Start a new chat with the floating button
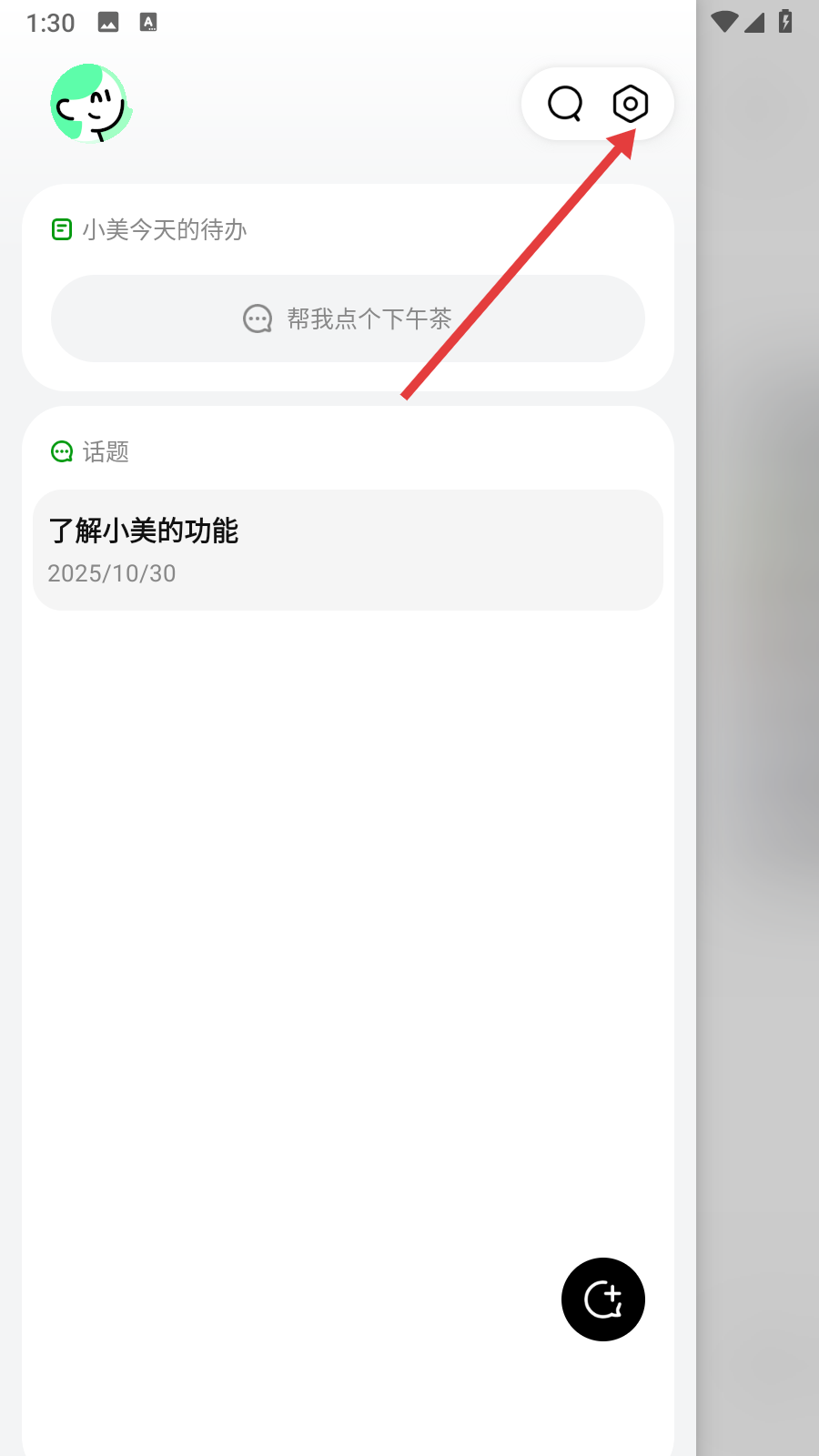Viewport: 819px width, 1456px height. (603, 1299)
